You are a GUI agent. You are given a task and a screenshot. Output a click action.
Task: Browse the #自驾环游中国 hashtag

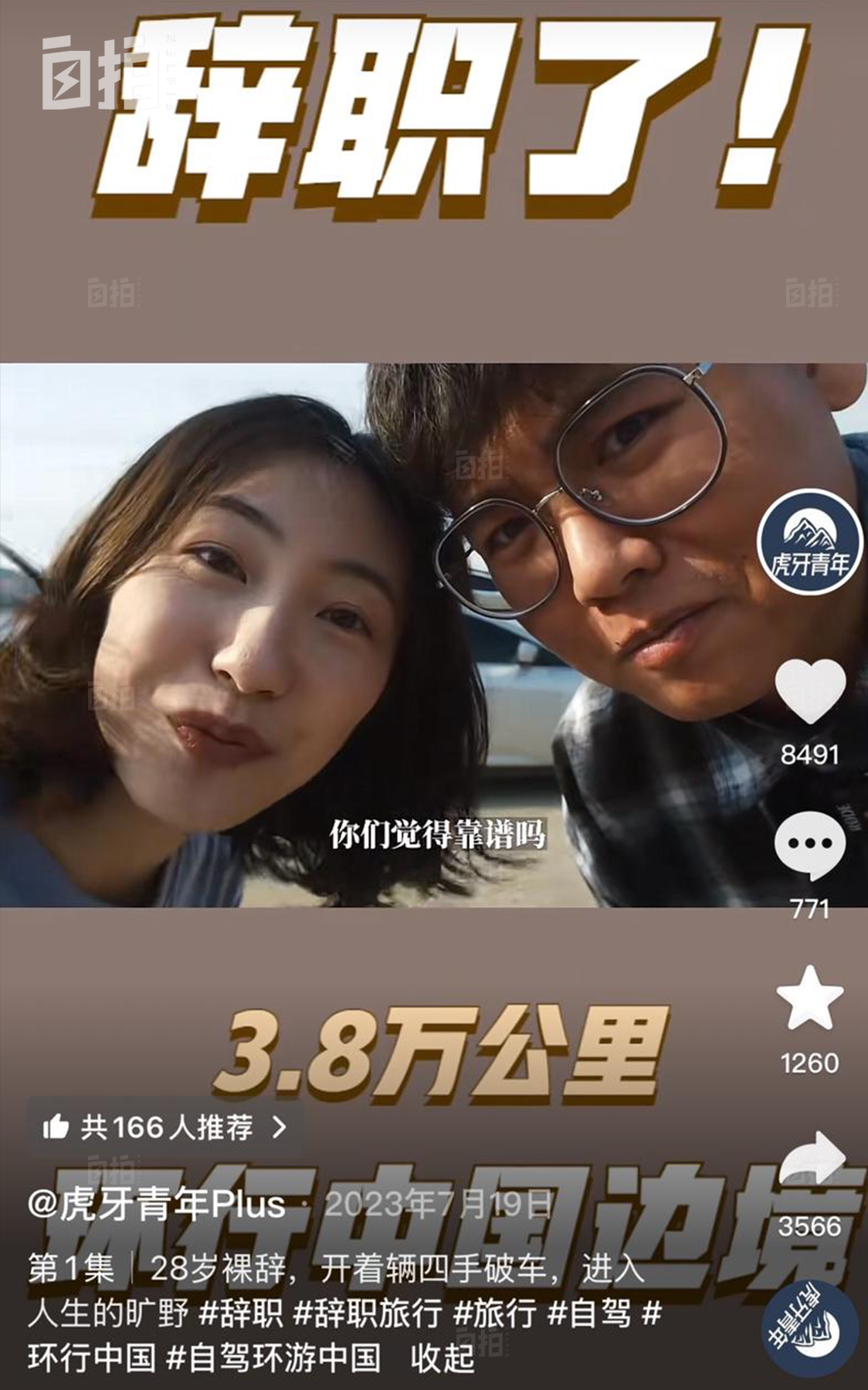coord(274,1358)
